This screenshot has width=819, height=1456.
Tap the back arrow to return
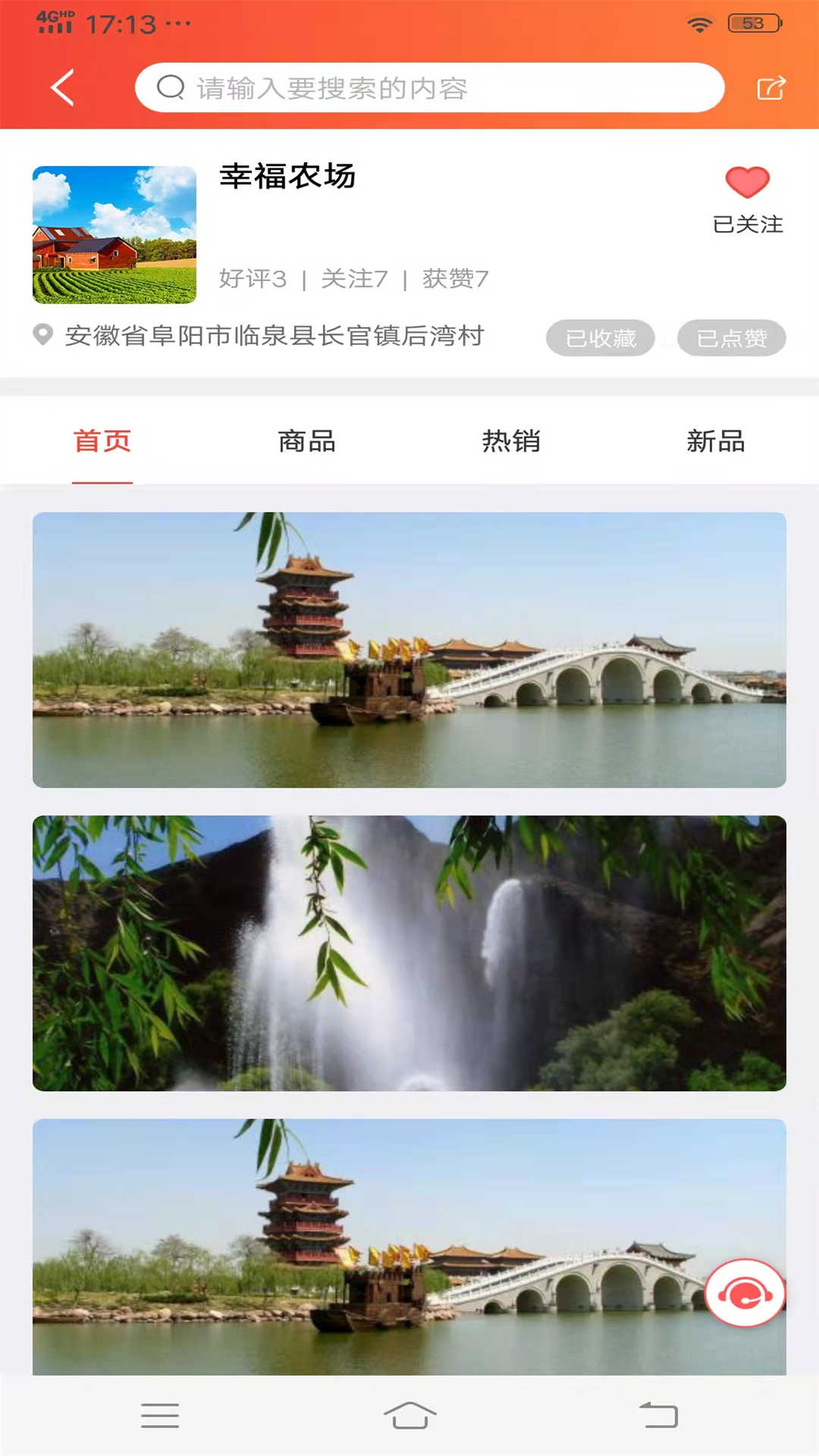pos(62,87)
